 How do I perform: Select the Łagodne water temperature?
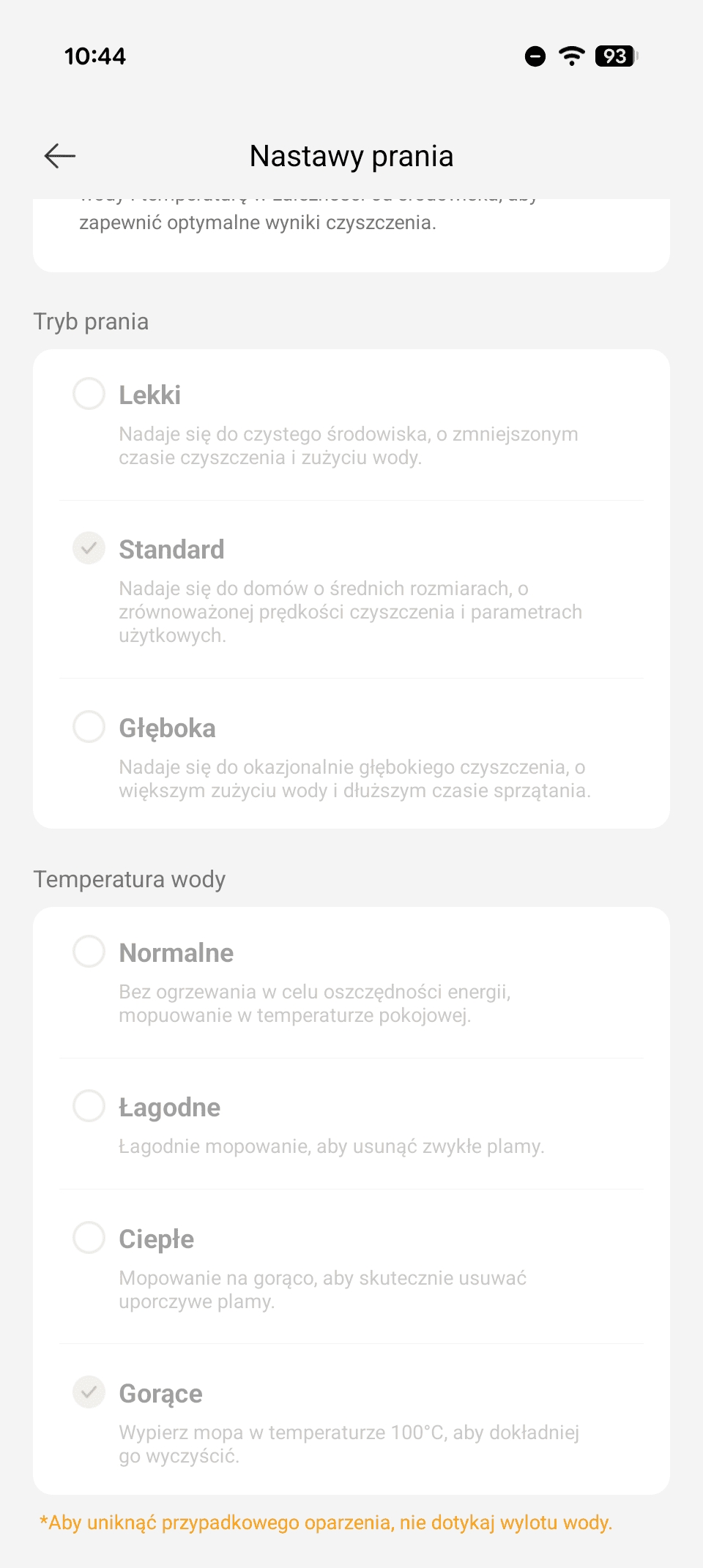pos(89,1106)
